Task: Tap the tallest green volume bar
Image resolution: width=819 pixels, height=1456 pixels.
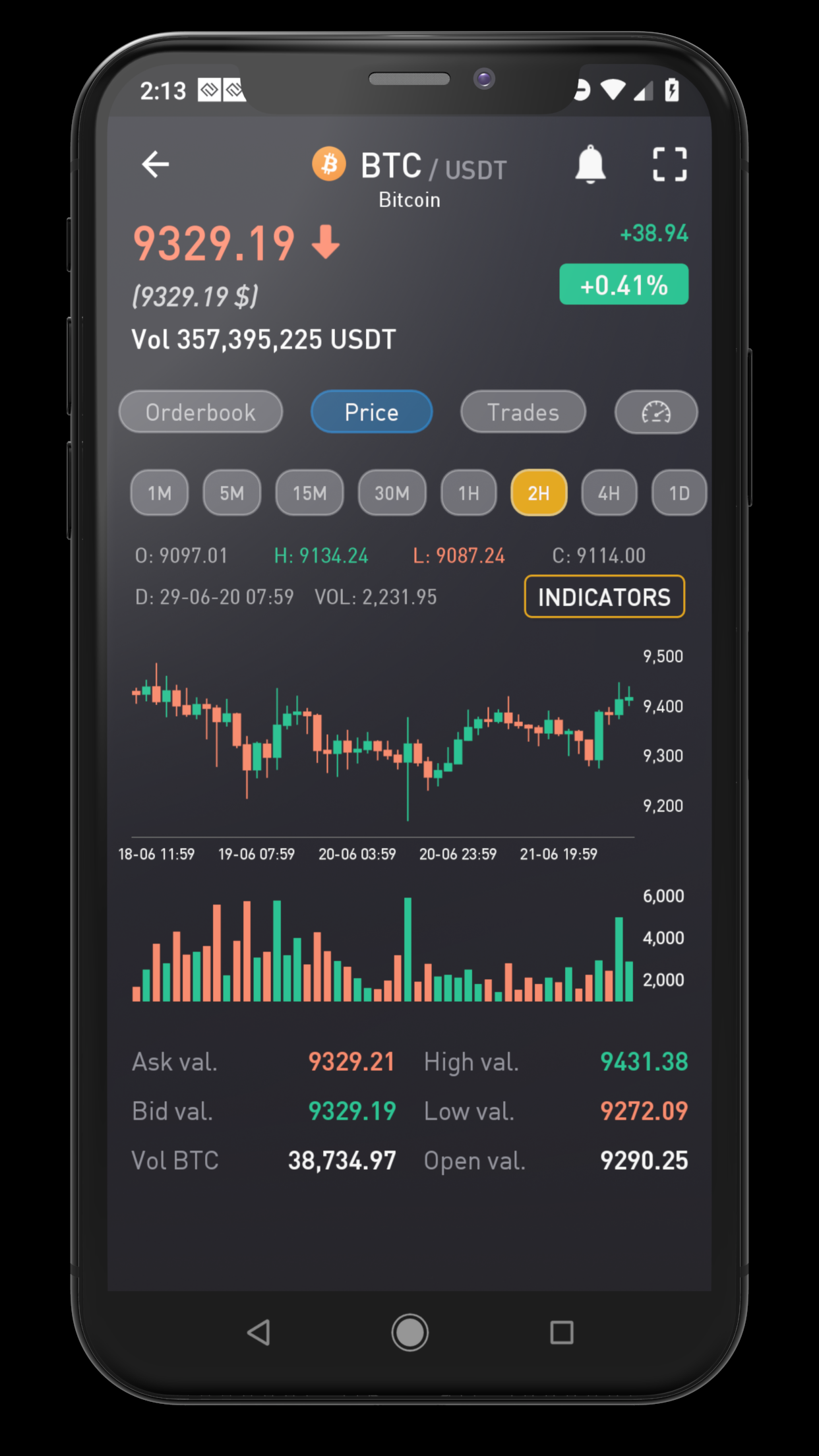Action: [x=408, y=950]
